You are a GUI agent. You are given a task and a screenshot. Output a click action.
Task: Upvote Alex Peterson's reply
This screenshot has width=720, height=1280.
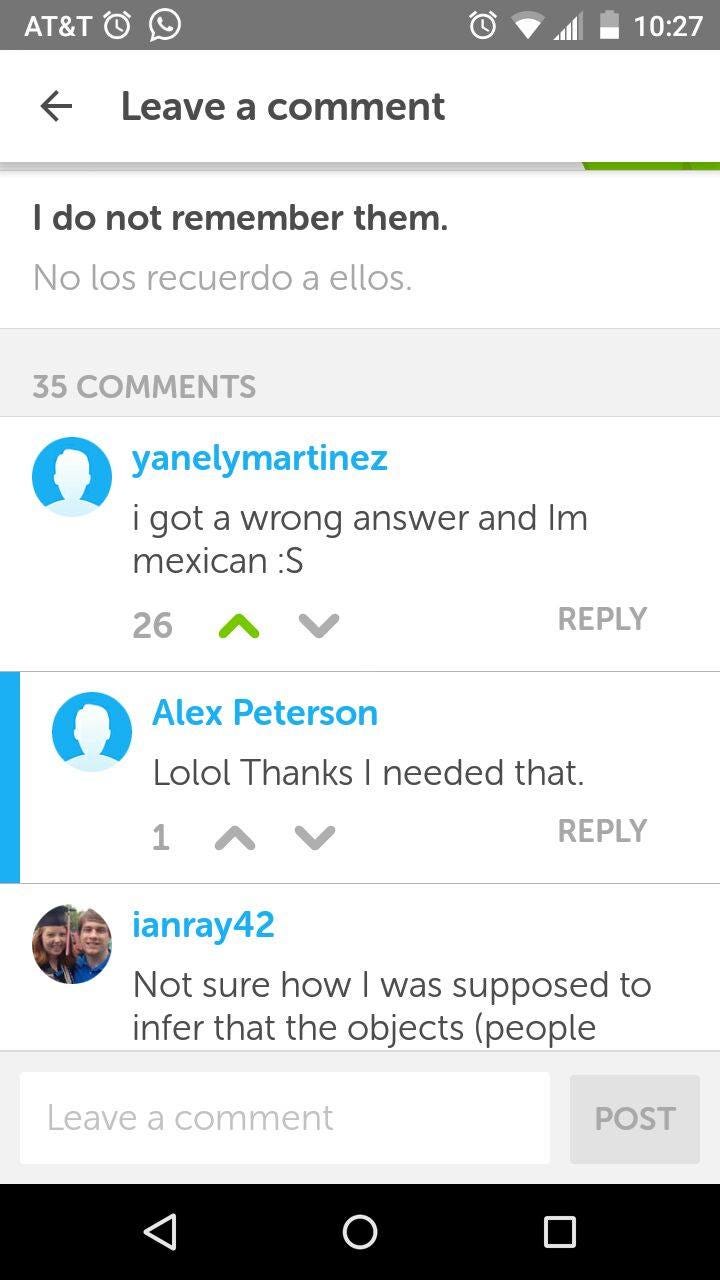click(236, 837)
